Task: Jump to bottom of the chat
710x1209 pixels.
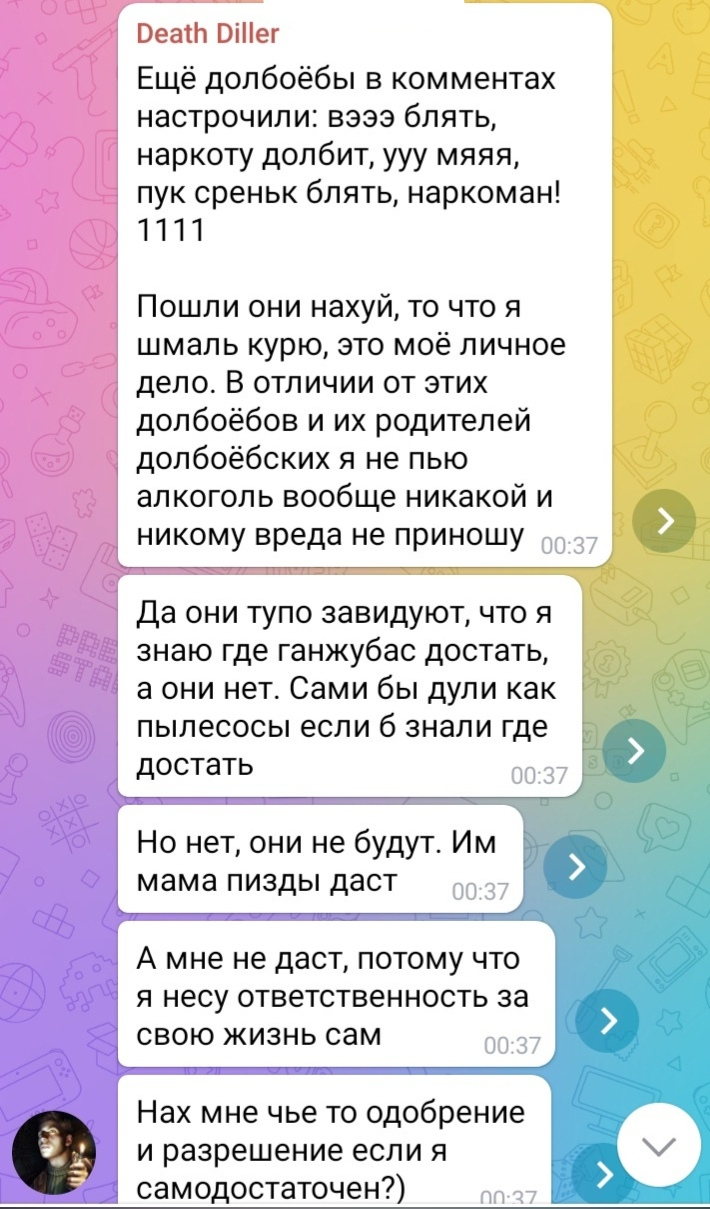Action: tap(662, 1144)
